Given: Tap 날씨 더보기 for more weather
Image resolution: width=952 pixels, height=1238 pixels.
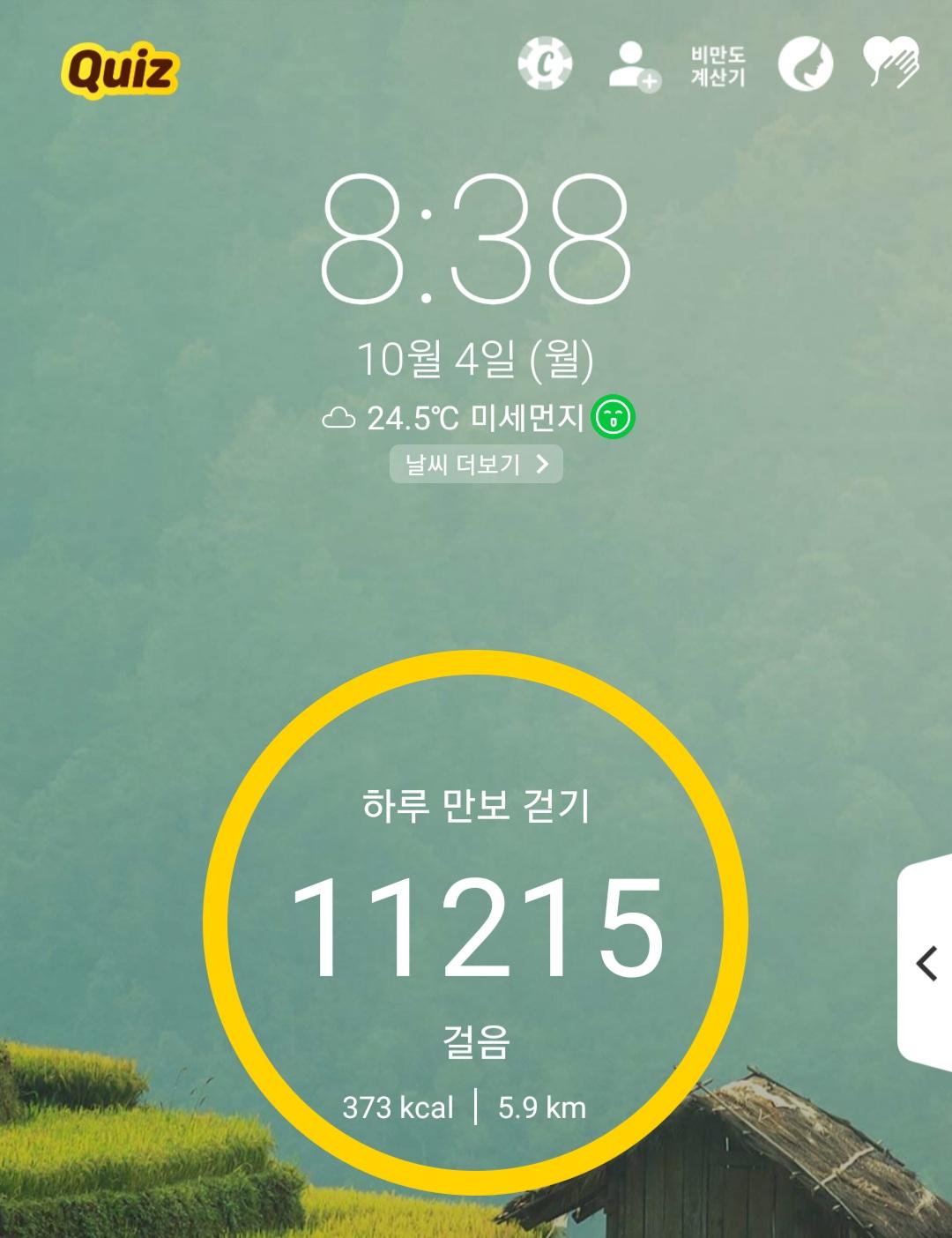Looking at the screenshot, I should (x=476, y=464).
